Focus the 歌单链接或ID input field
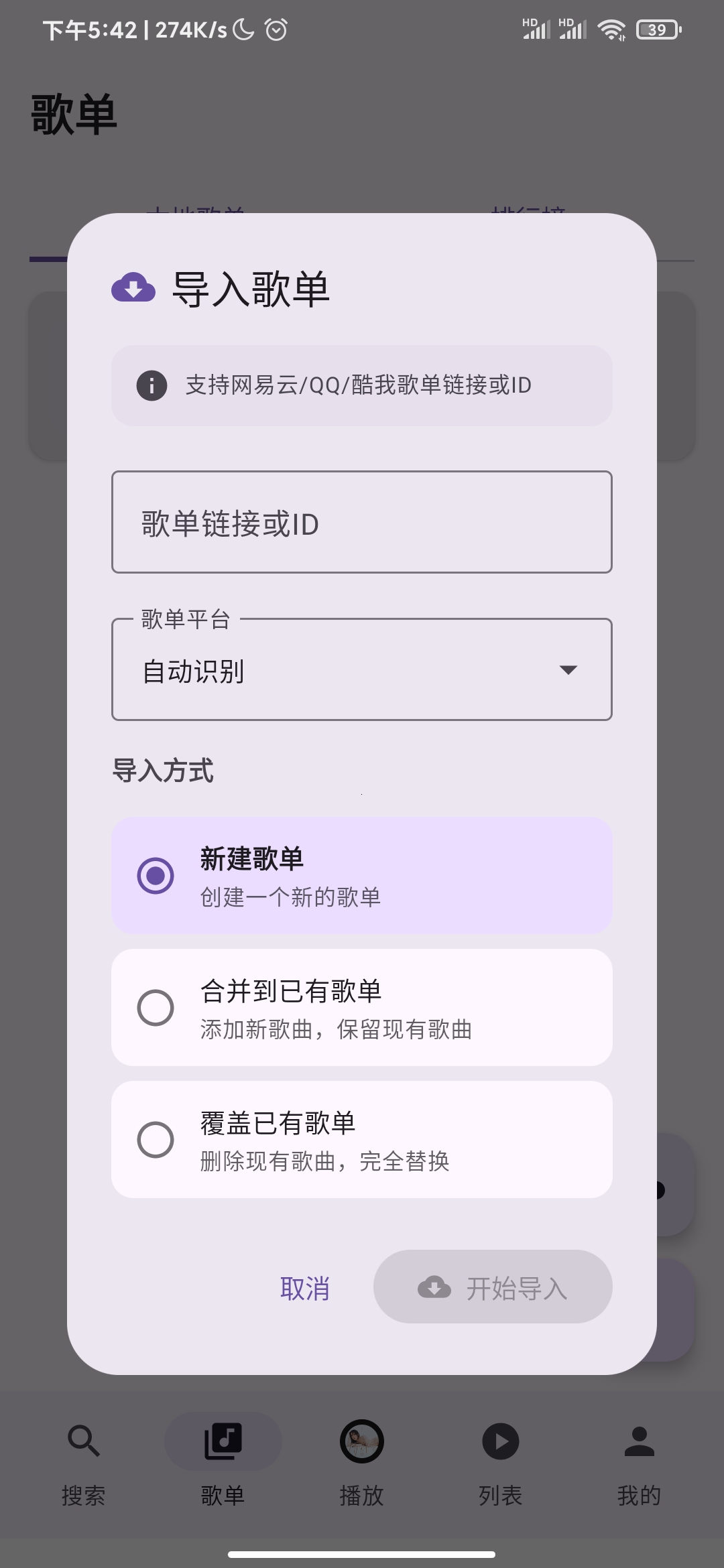 pos(361,523)
